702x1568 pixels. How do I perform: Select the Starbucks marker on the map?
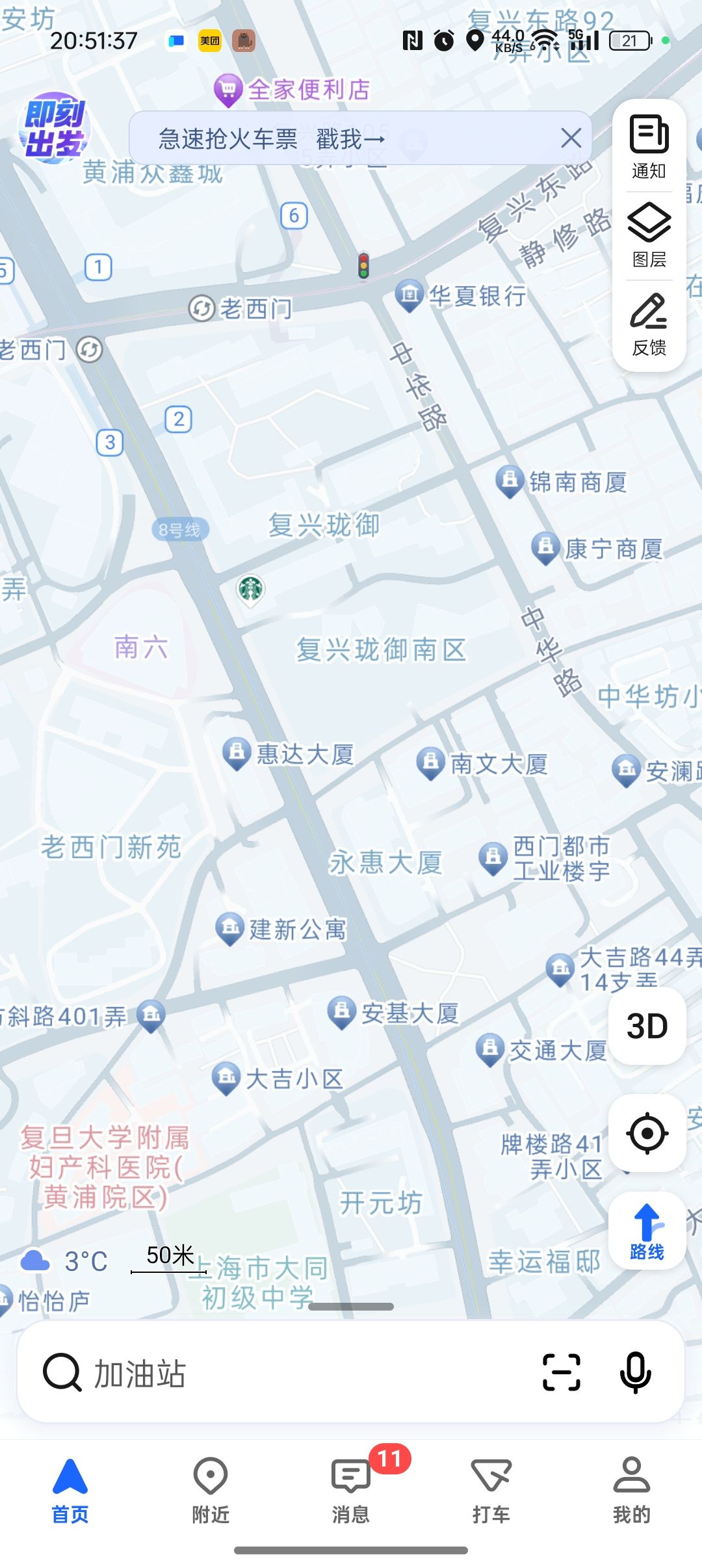(x=250, y=590)
